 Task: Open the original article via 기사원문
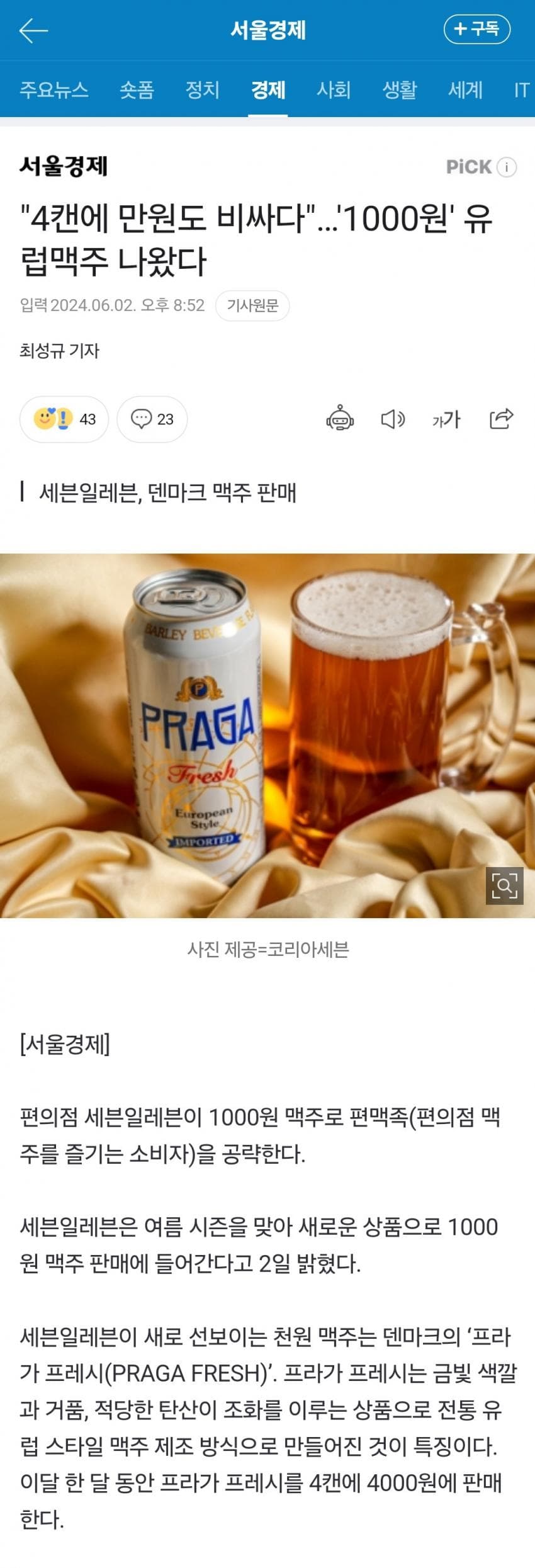click(252, 306)
